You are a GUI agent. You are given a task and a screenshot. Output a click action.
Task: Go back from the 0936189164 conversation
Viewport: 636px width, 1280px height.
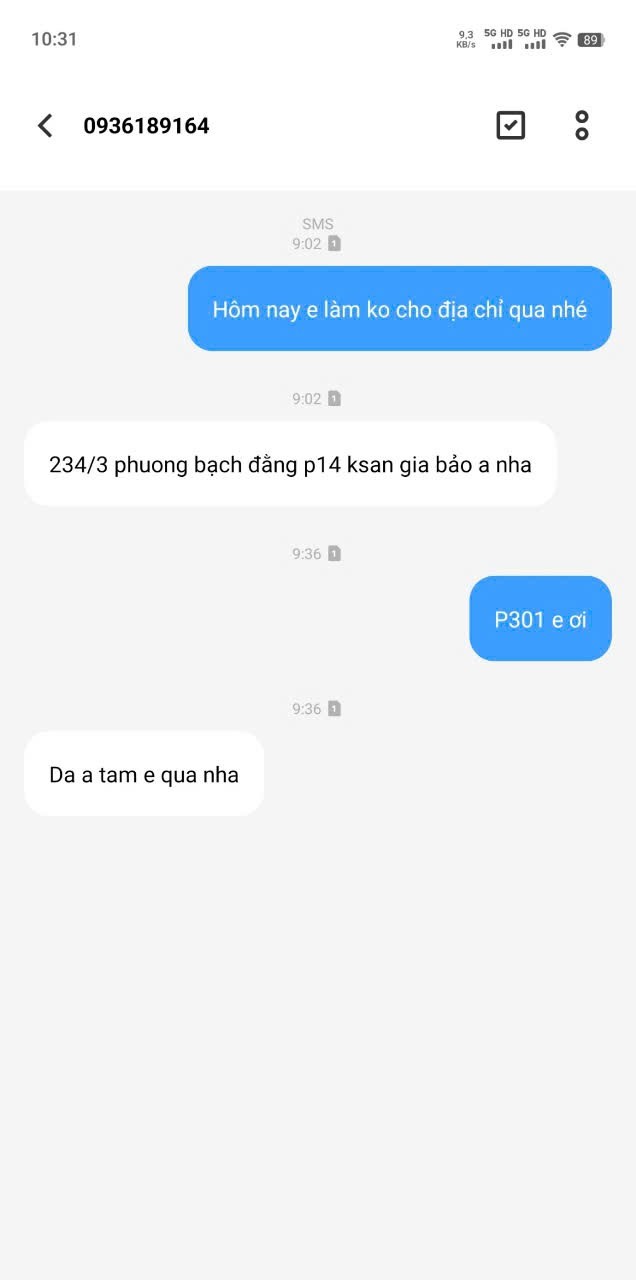tap(44, 125)
